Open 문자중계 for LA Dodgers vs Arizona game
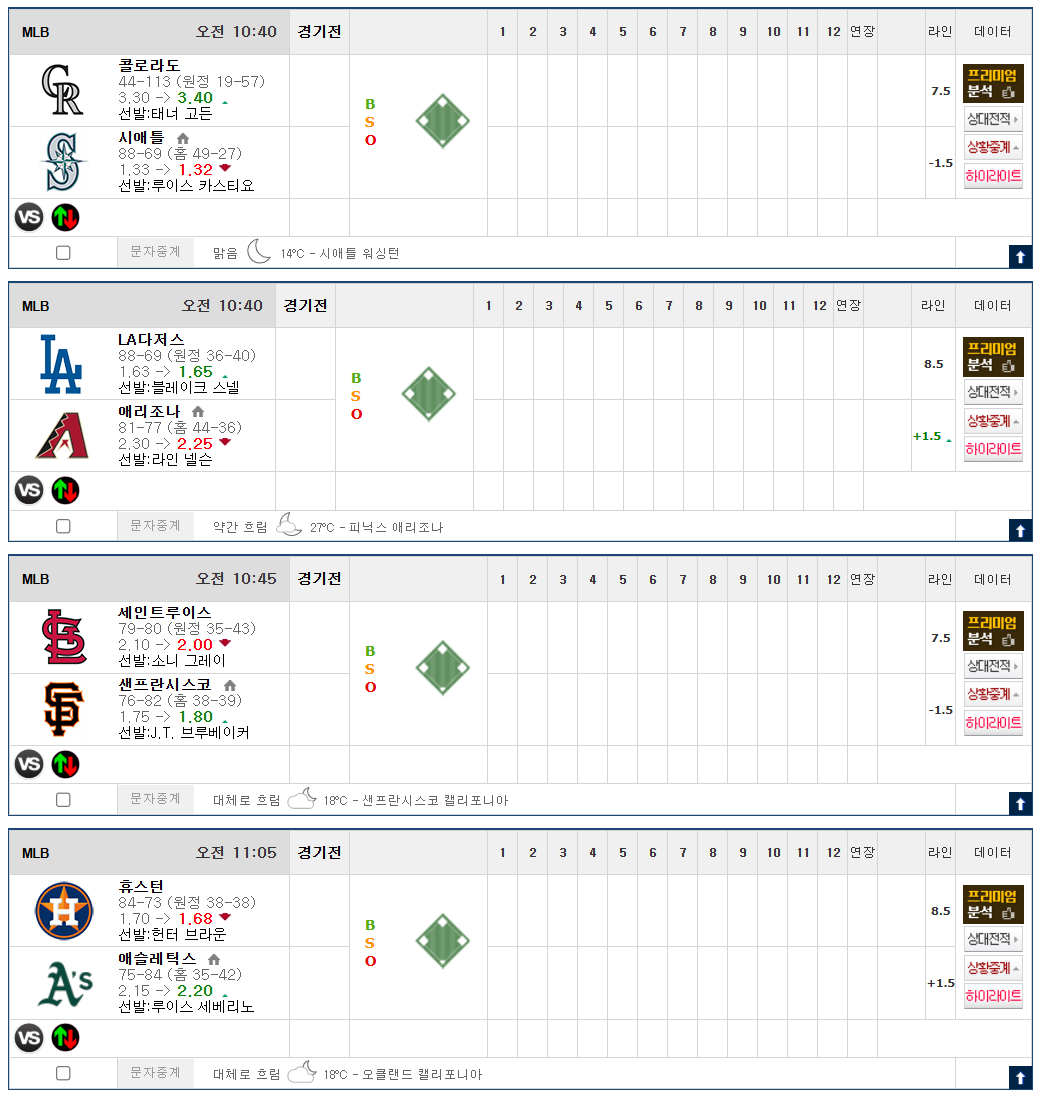Image resolution: width=1042 pixels, height=1093 pixels. pos(155,525)
